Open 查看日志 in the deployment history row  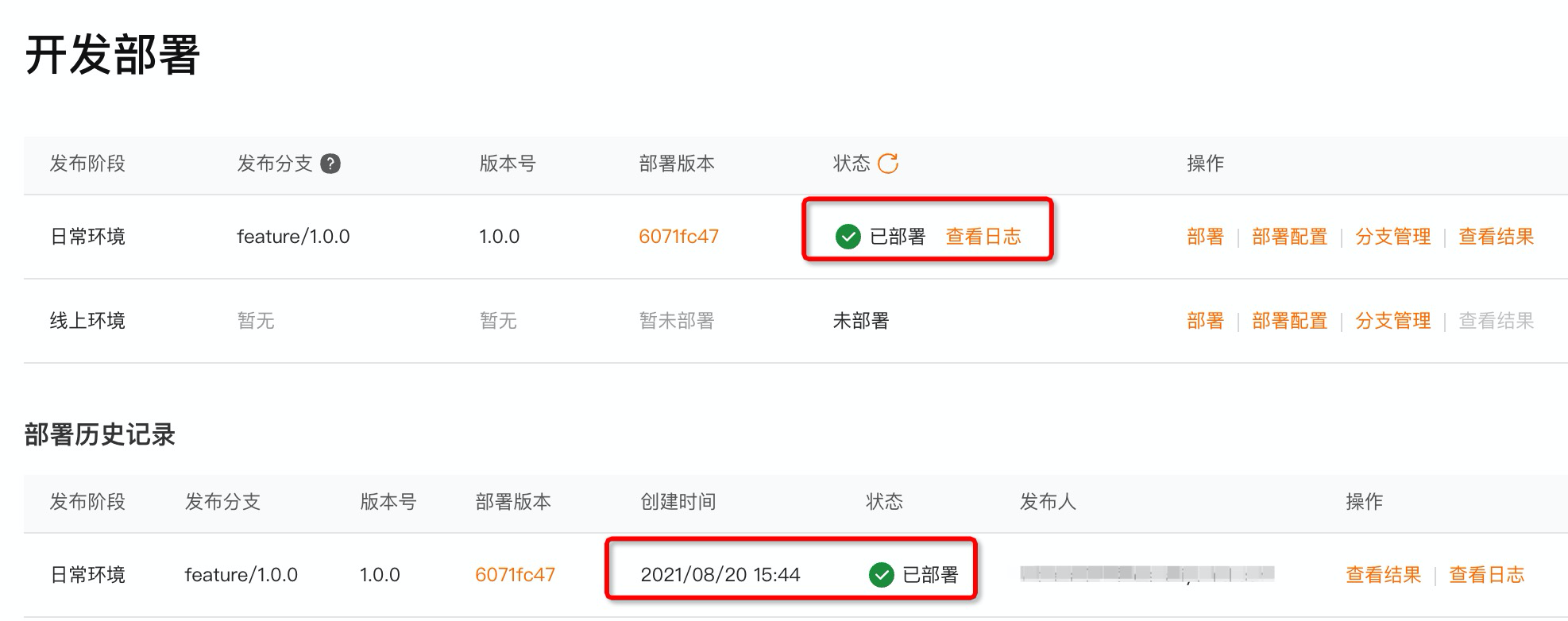1486,575
